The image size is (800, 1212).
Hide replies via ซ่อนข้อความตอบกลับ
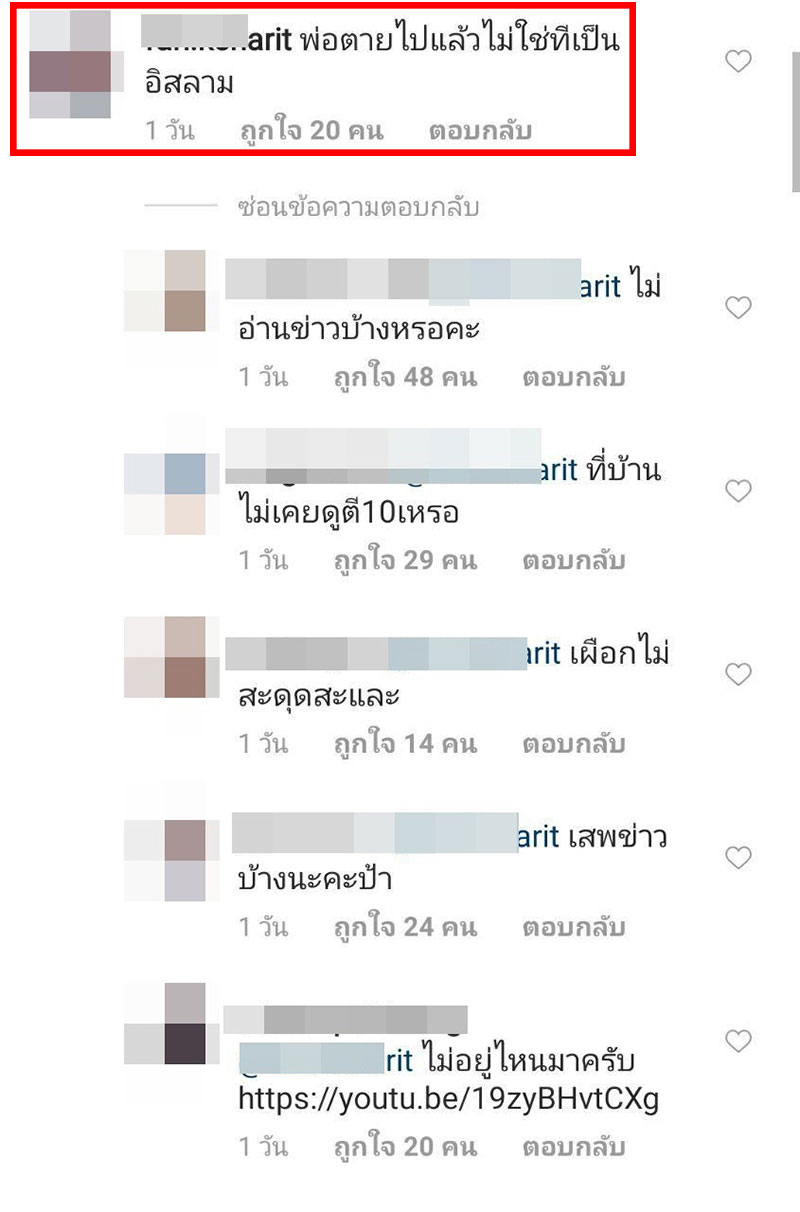357,208
